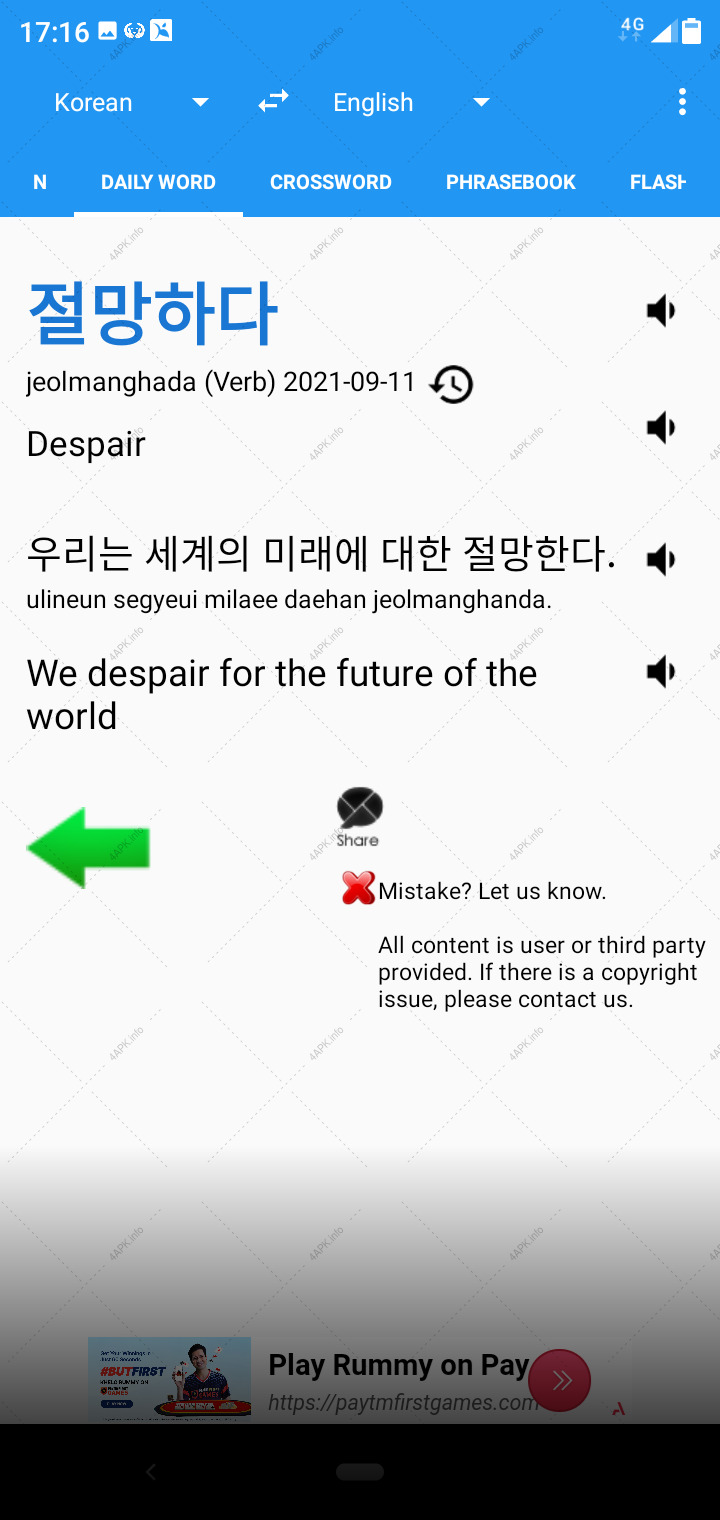Open the Korean source language dropdown
The image size is (720, 1520).
(x=131, y=102)
